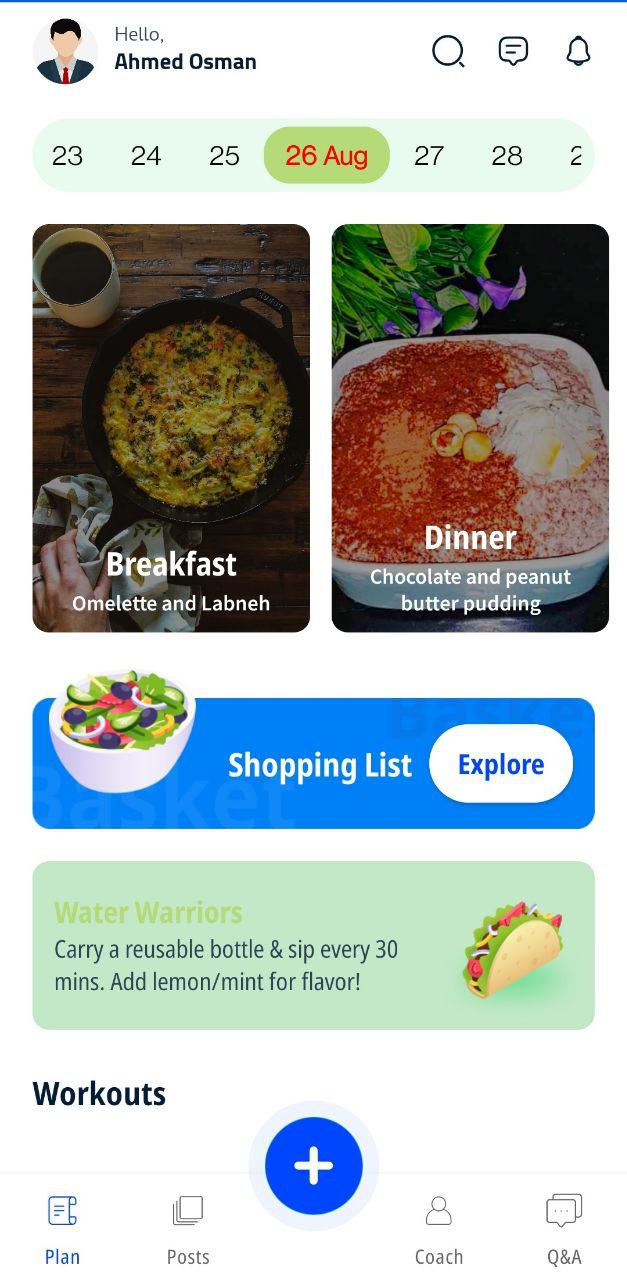Viewport: 627px width, 1280px height.
Task: Select date 25 in the calendar strip
Action: (x=224, y=156)
